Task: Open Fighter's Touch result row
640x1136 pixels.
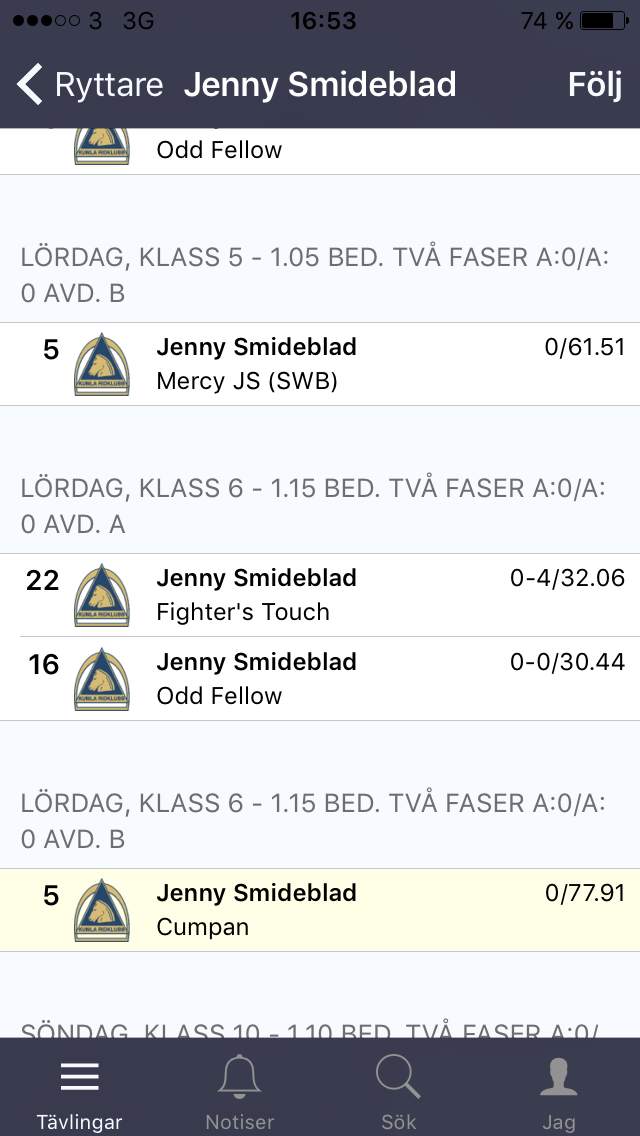Action: pos(320,595)
